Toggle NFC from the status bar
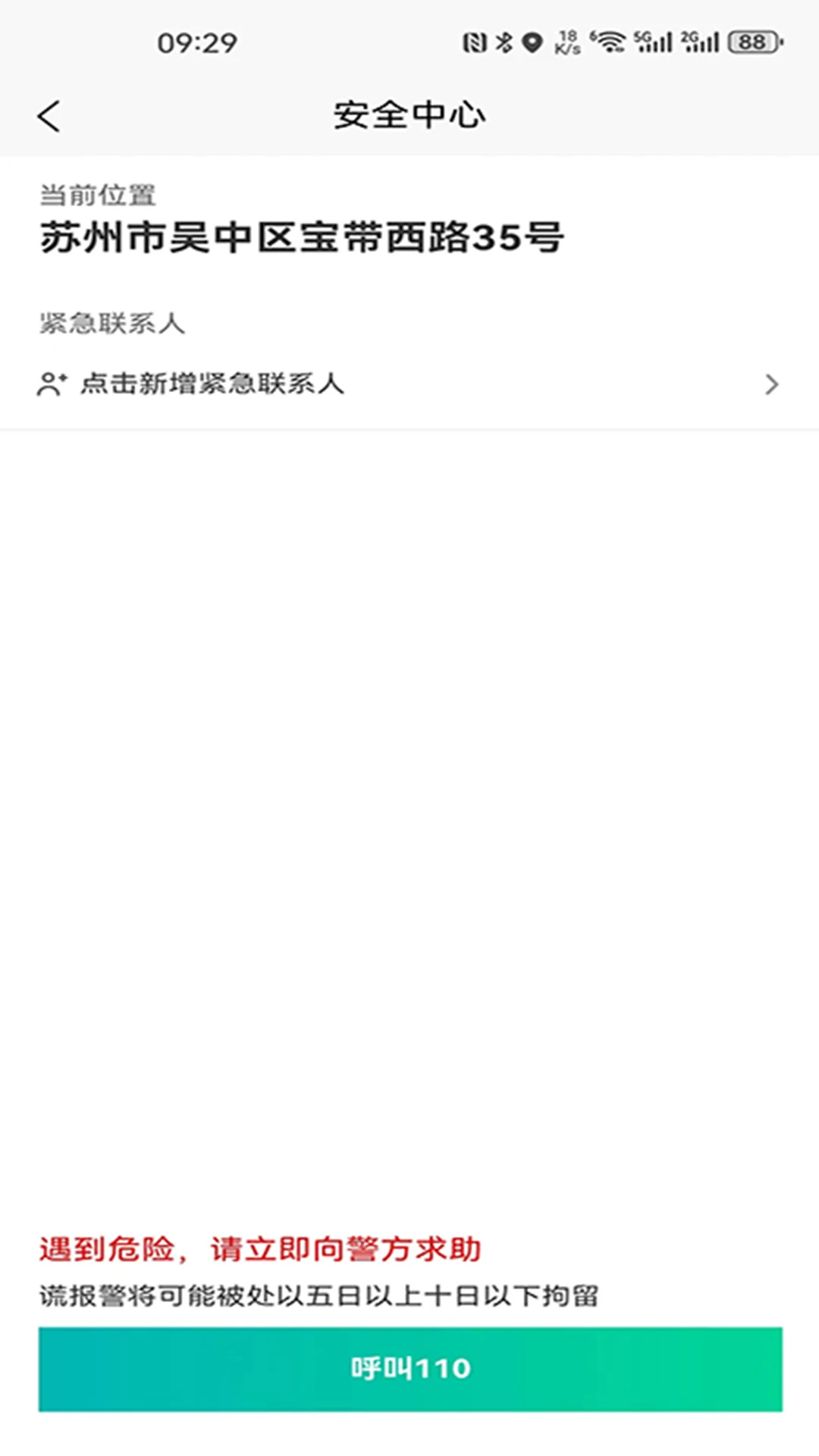The image size is (819, 1456). 476,43
